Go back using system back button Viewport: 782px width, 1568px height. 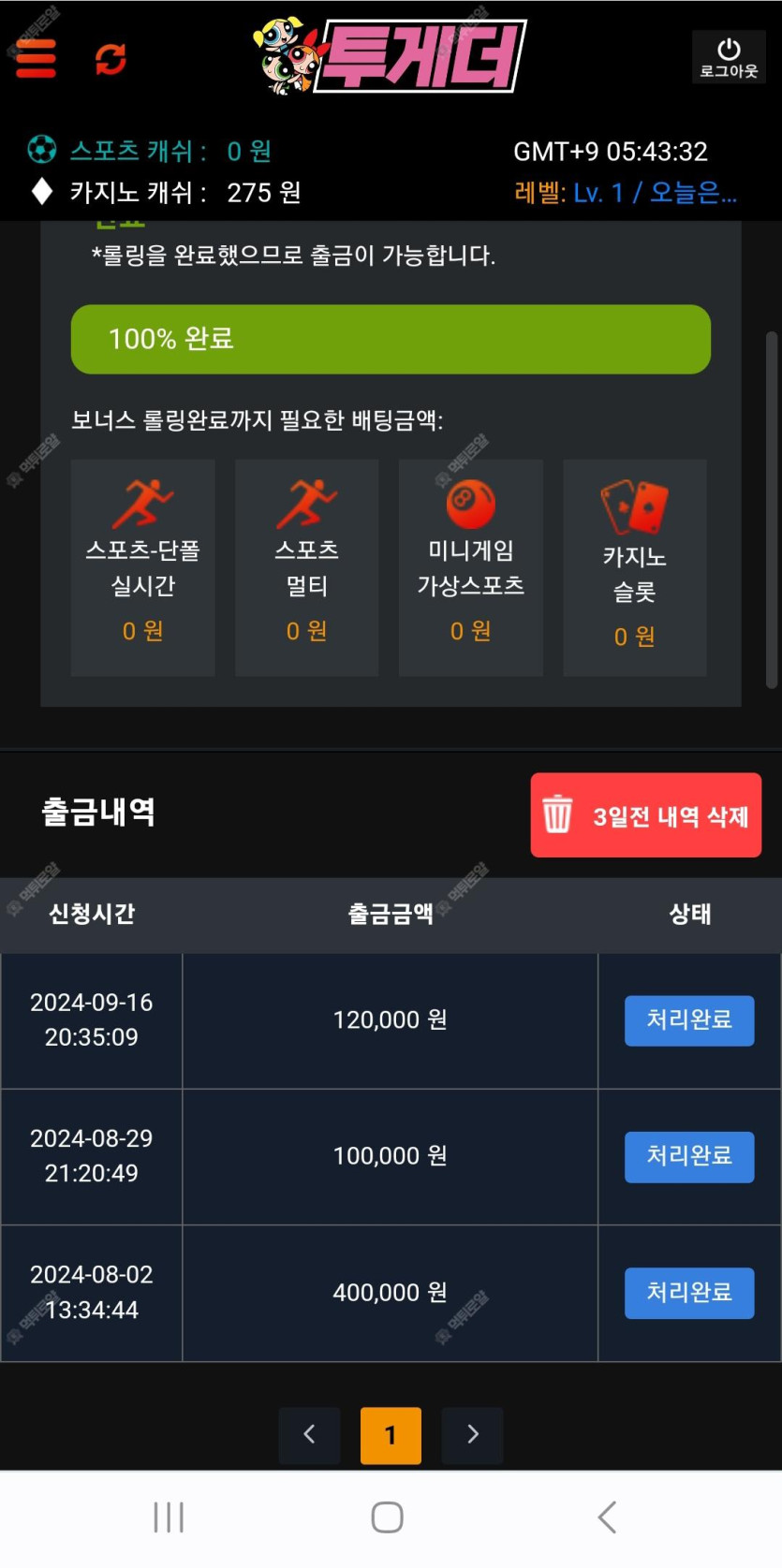click(x=607, y=1517)
